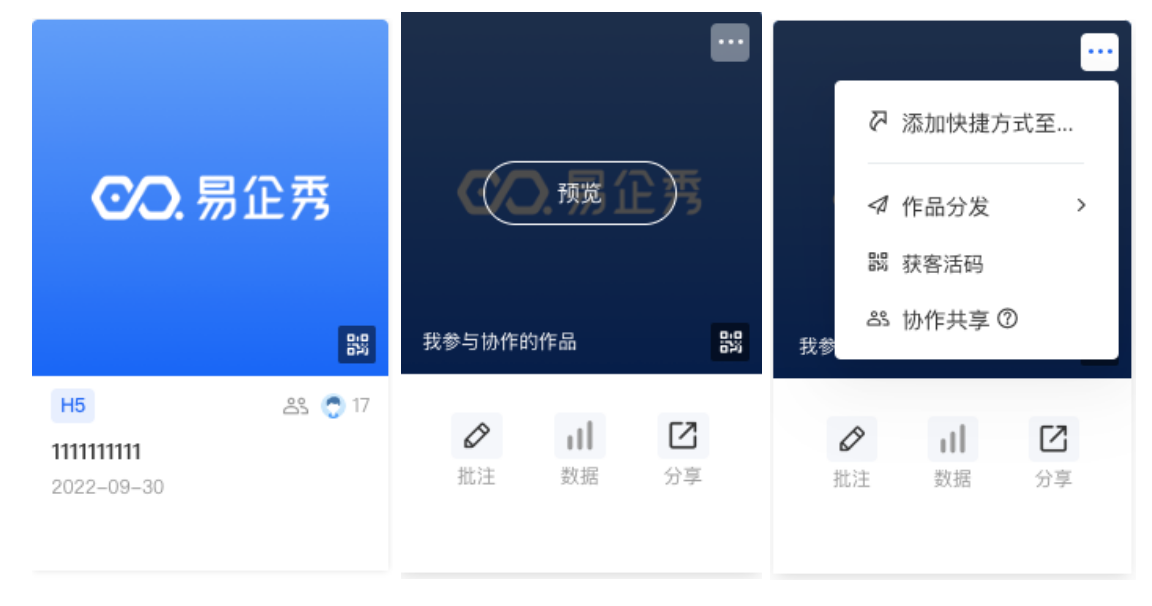This screenshot has width=1152, height=606.
Task: Select 添加快捷方式至... from the menu
Action: [975, 123]
